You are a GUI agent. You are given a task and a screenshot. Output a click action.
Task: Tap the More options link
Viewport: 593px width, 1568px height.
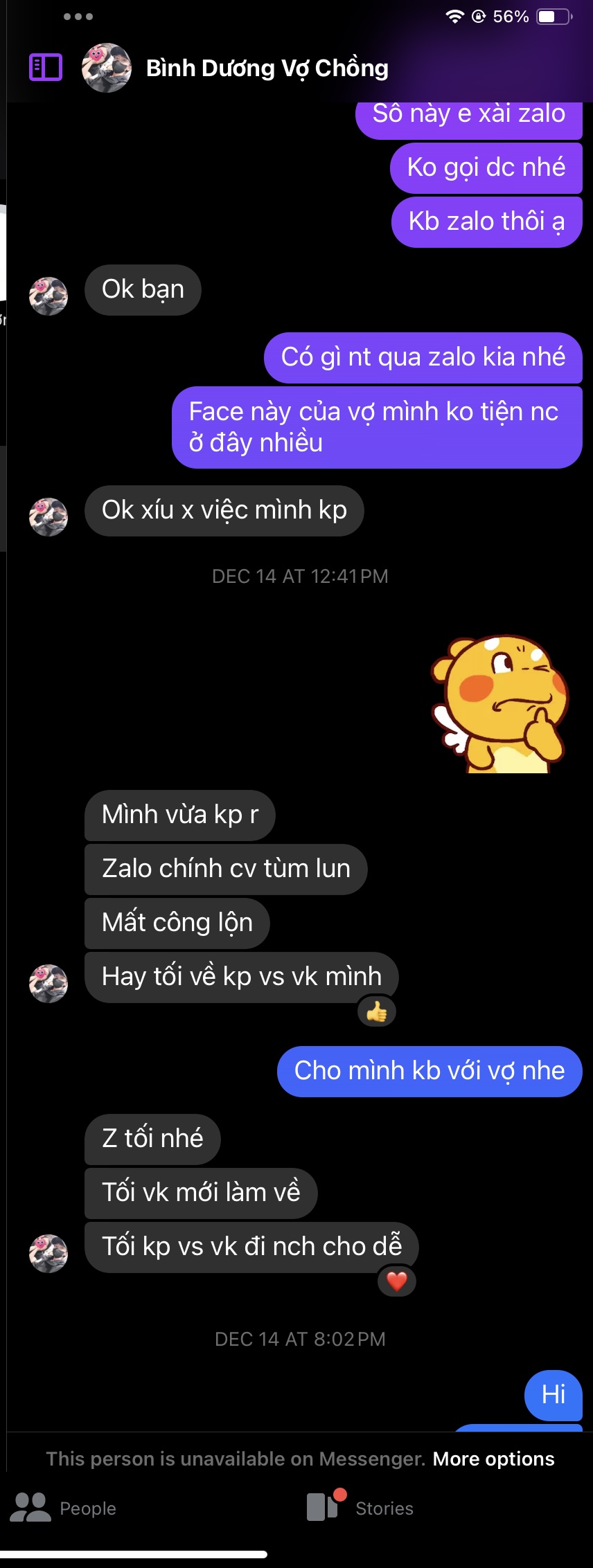coord(493,1459)
